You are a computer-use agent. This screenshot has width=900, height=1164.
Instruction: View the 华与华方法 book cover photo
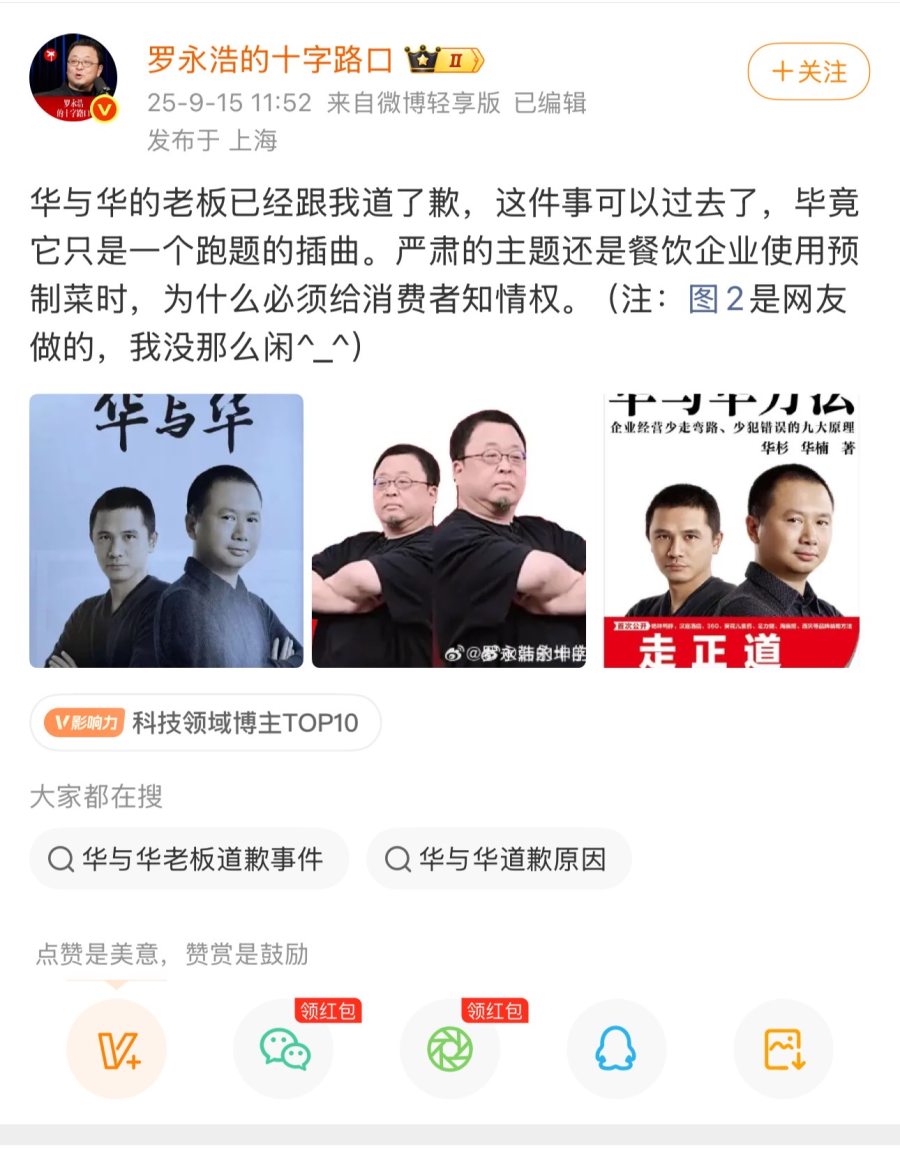coord(731,530)
